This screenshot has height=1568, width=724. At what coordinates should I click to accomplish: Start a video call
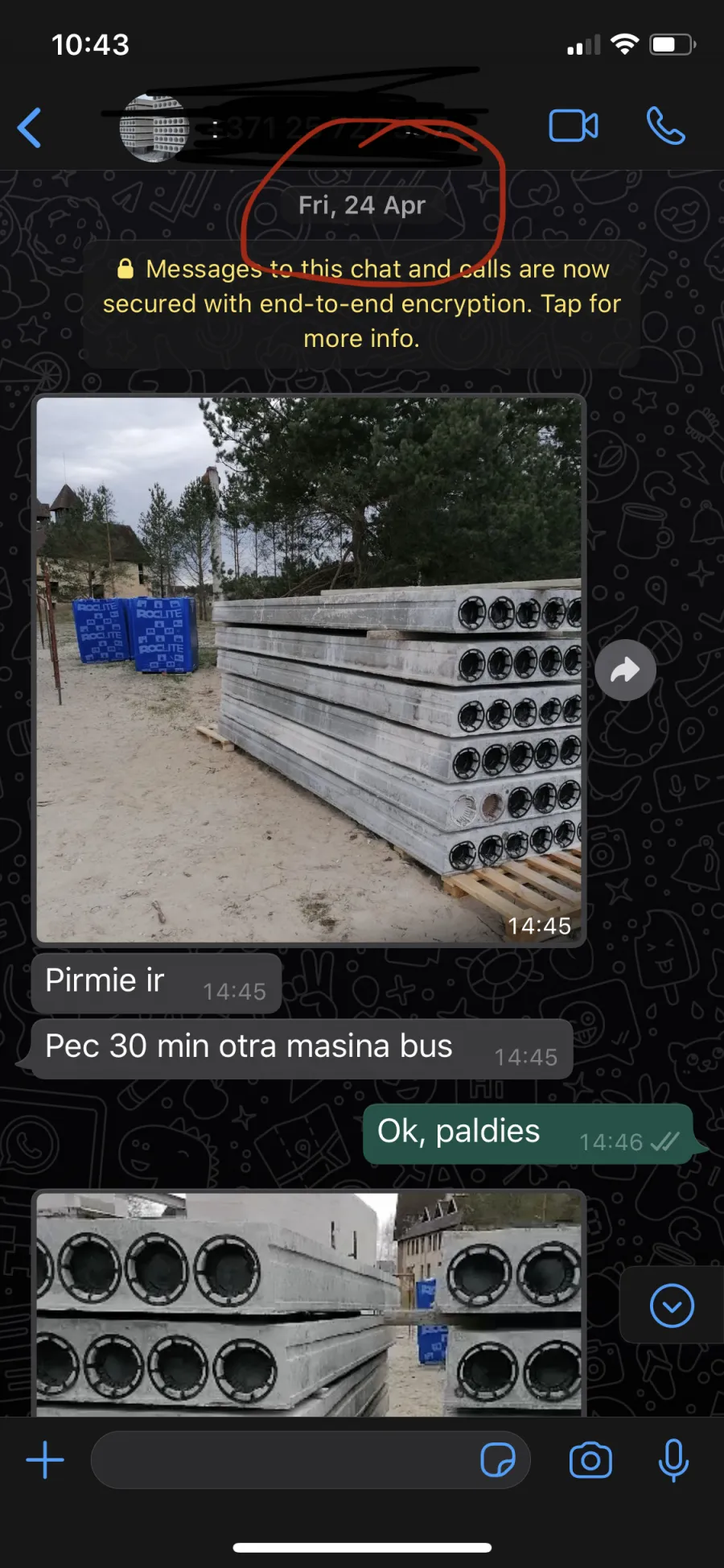point(574,126)
